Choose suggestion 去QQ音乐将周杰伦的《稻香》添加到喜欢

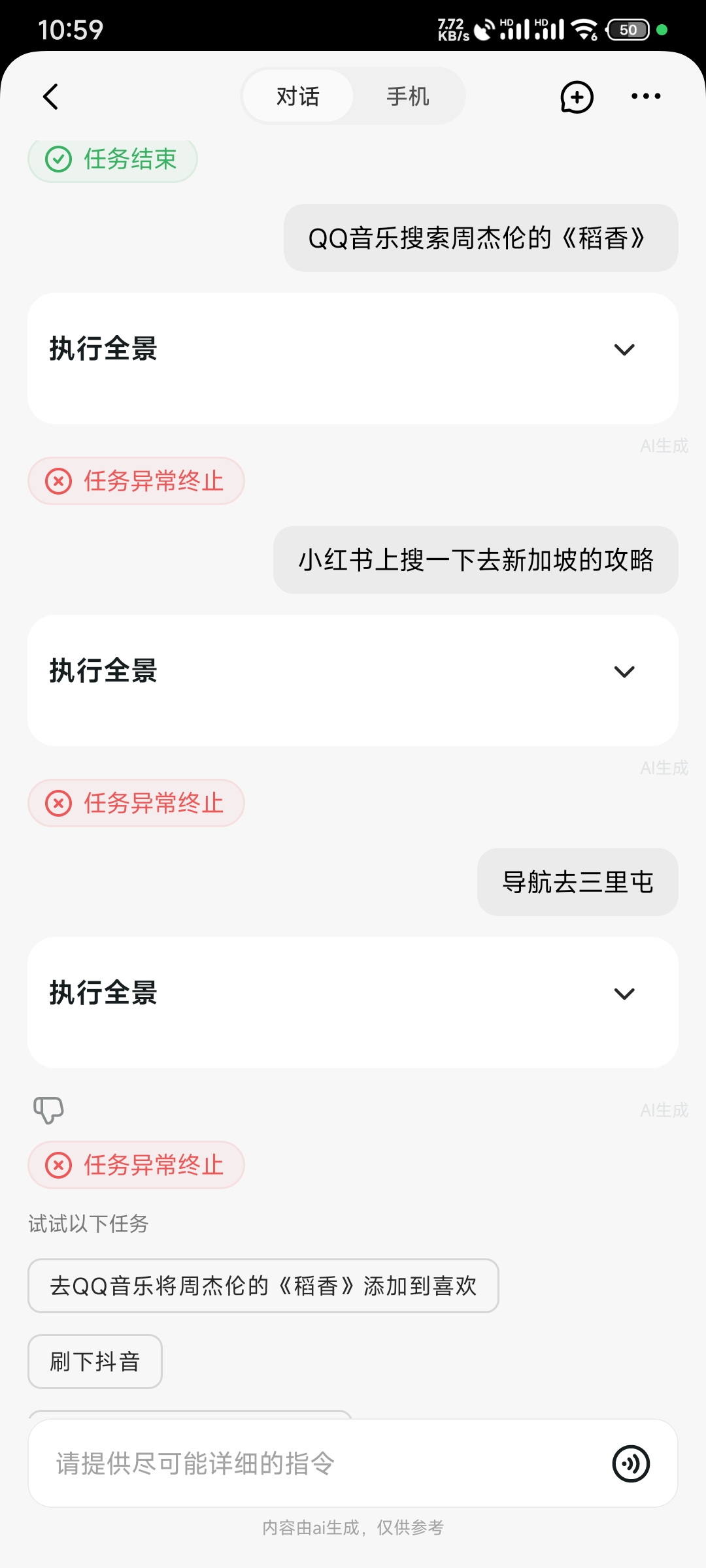[263, 1286]
